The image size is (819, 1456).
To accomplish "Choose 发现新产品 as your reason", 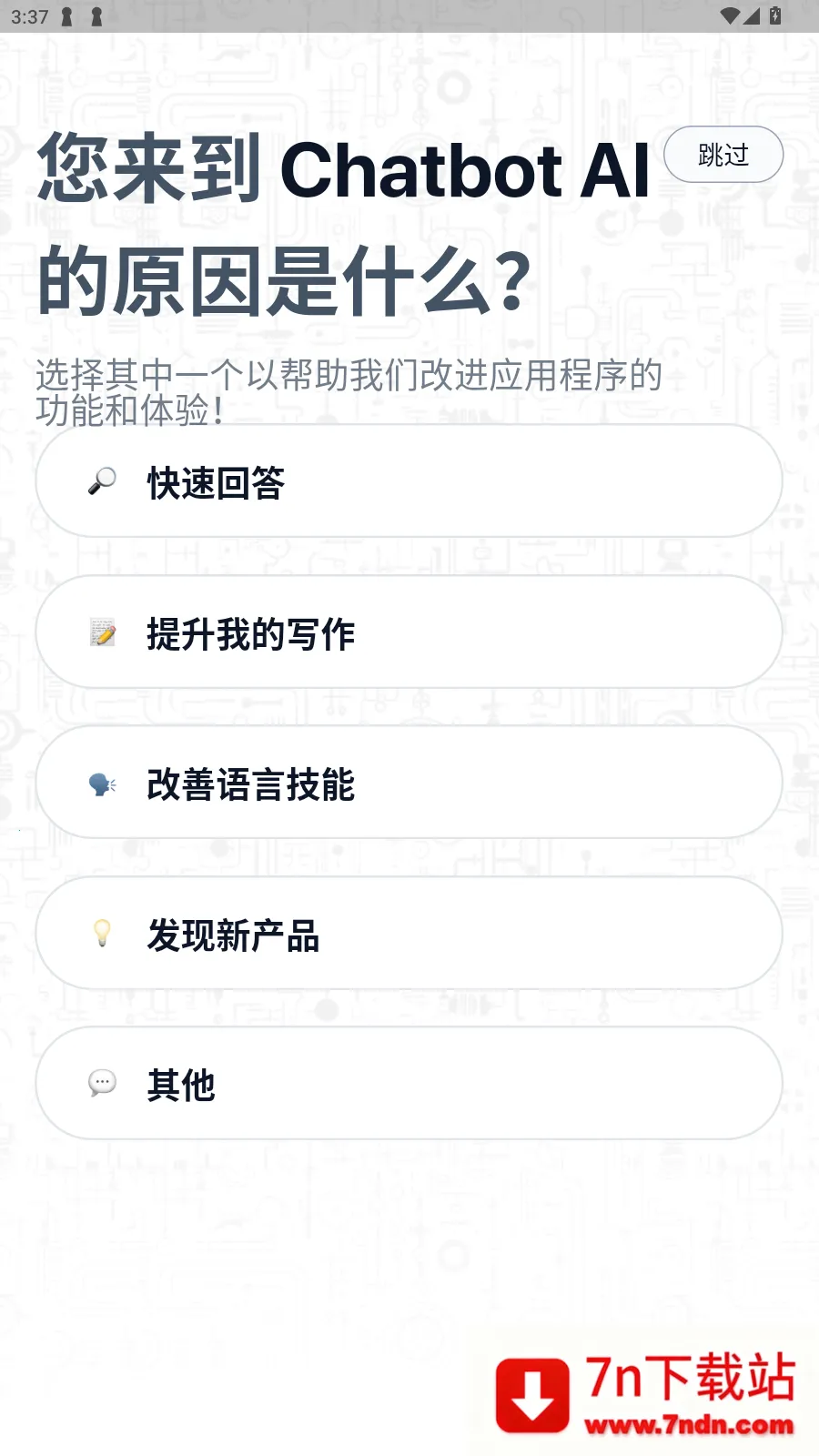I will (408, 934).
